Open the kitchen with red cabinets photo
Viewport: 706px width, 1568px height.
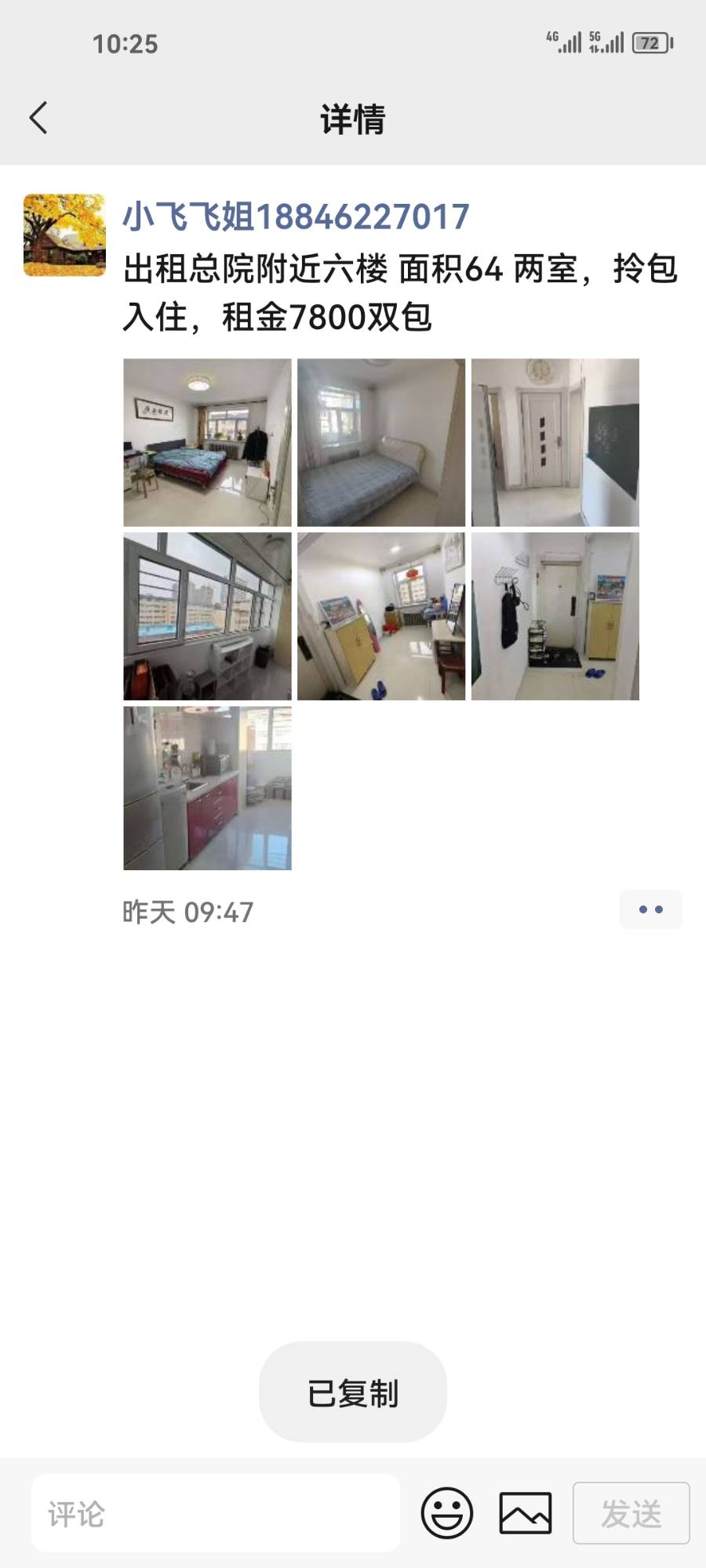(x=207, y=789)
